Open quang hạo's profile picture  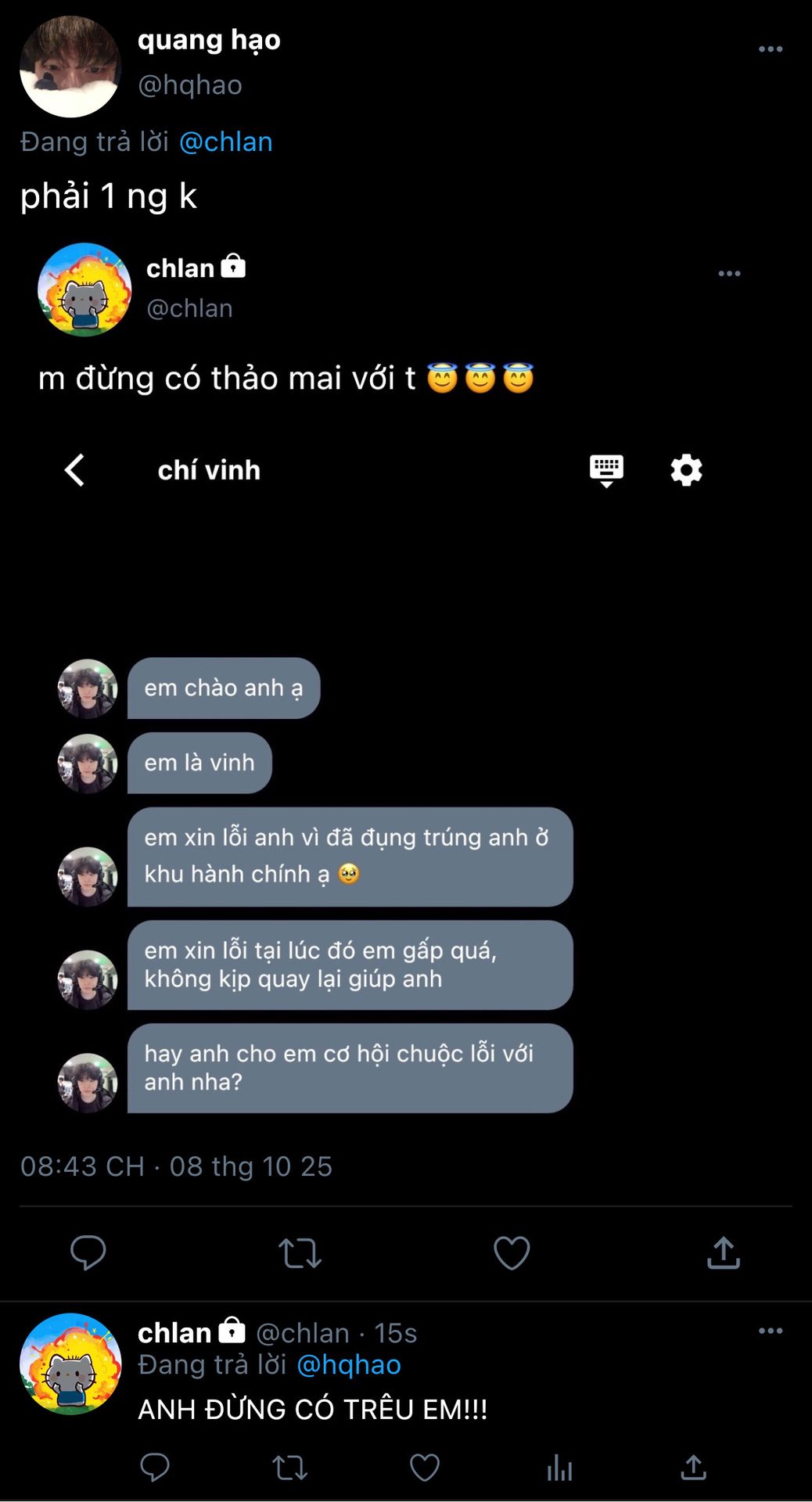click(70, 67)
